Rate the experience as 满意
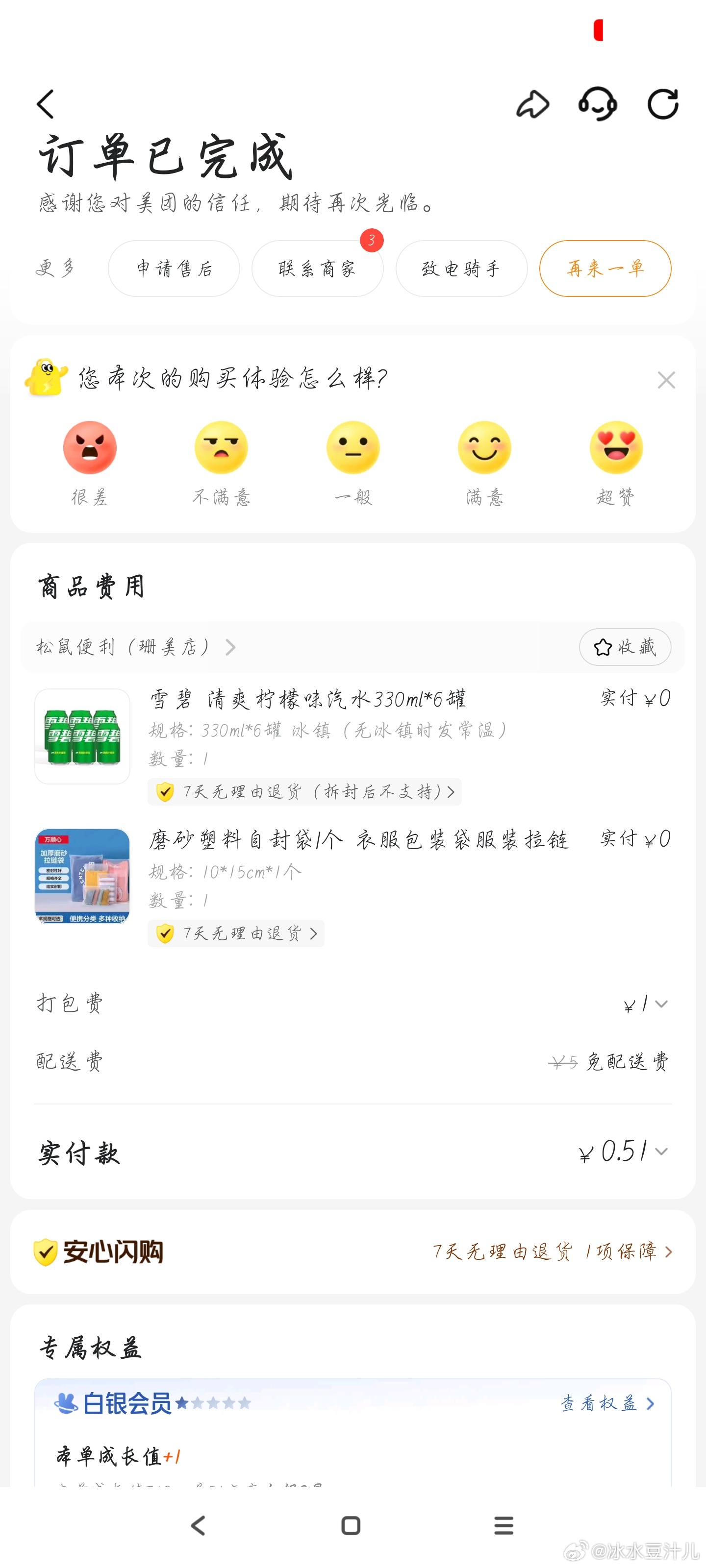The width and height of the screenshot is (706, 1568). (484, 448)
